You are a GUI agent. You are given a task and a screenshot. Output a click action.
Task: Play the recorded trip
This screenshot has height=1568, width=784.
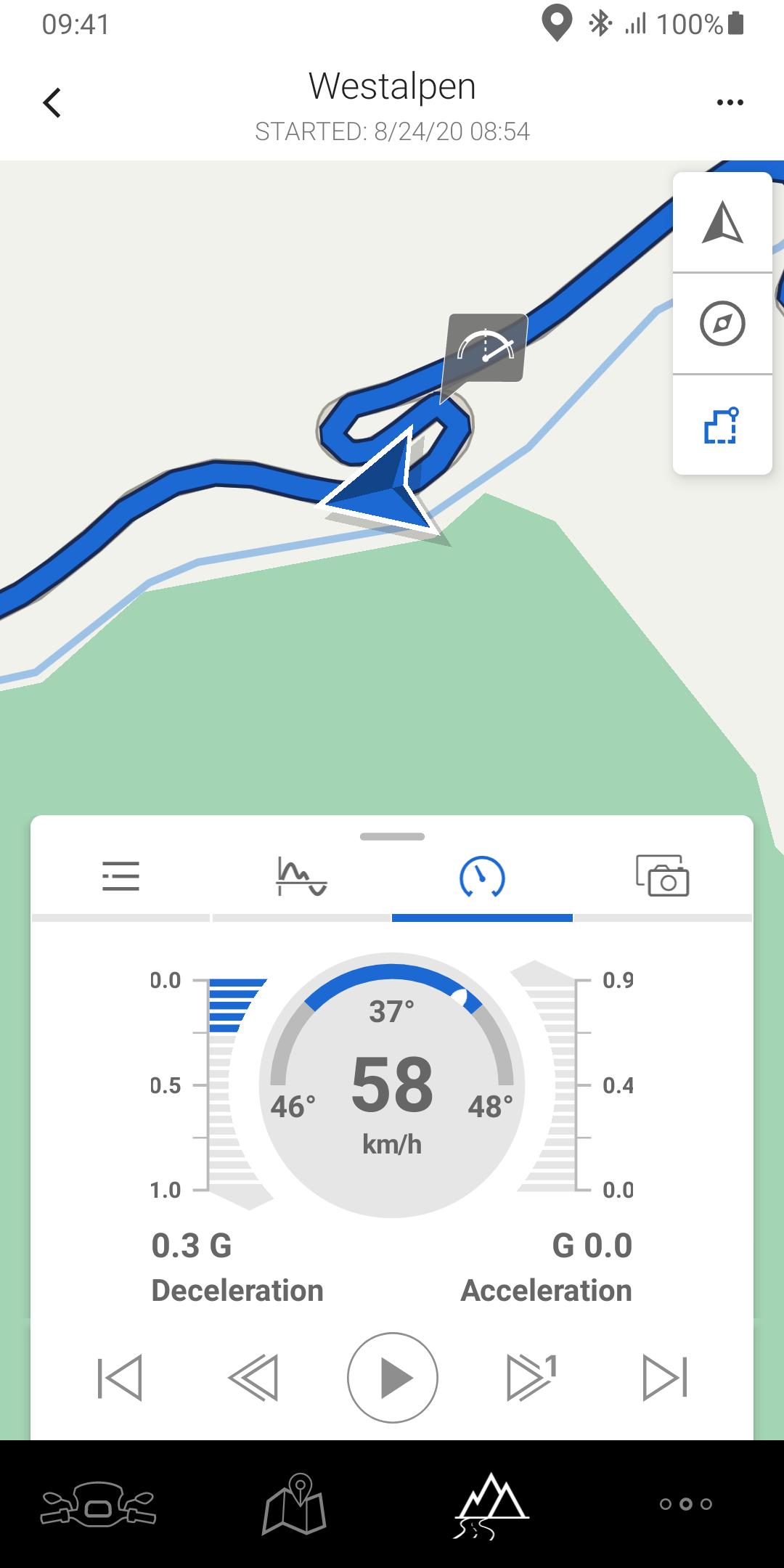pos(393,1377)
